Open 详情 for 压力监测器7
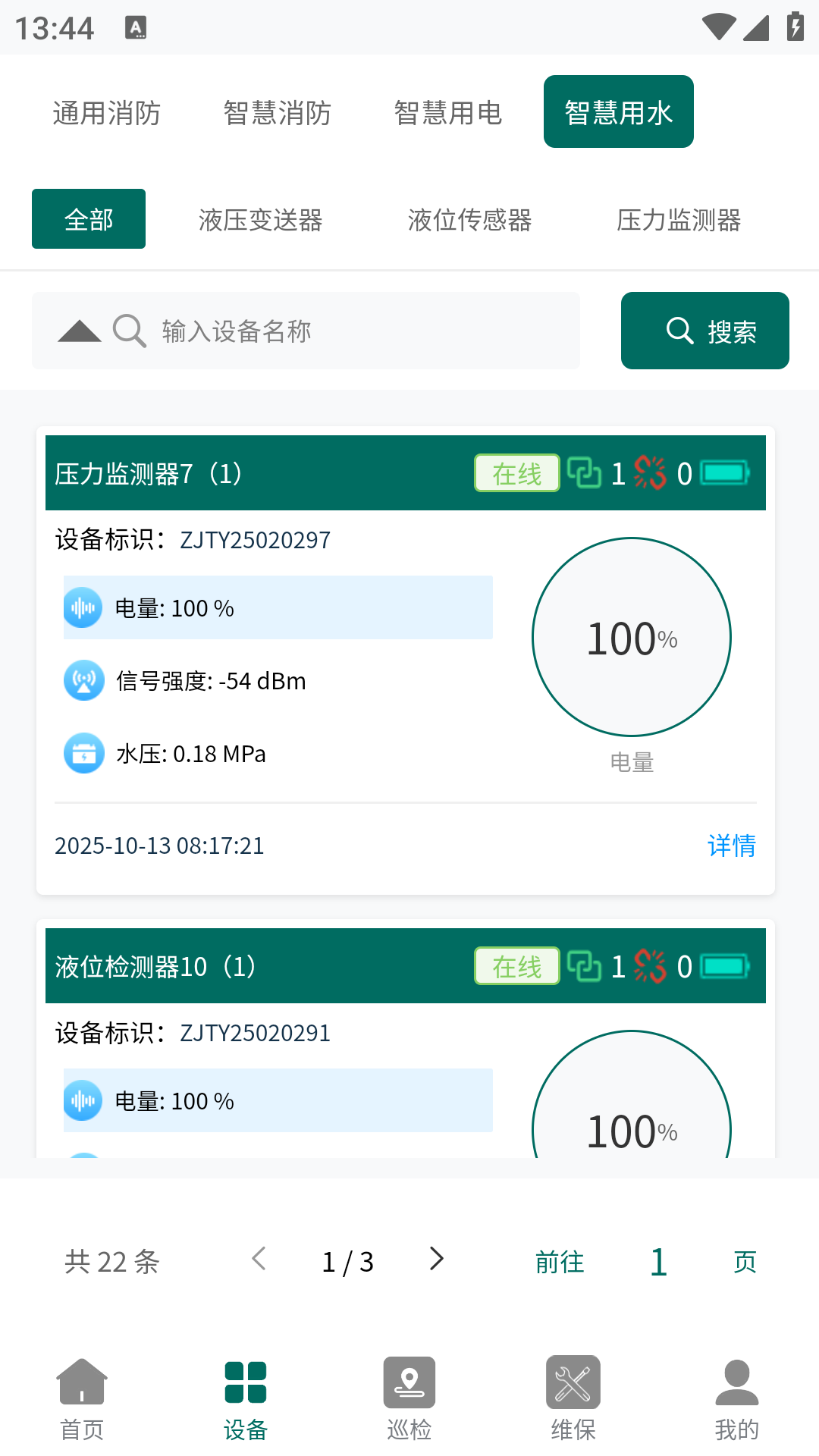Viewport: 819px width, 1456px height. [731, 846]
